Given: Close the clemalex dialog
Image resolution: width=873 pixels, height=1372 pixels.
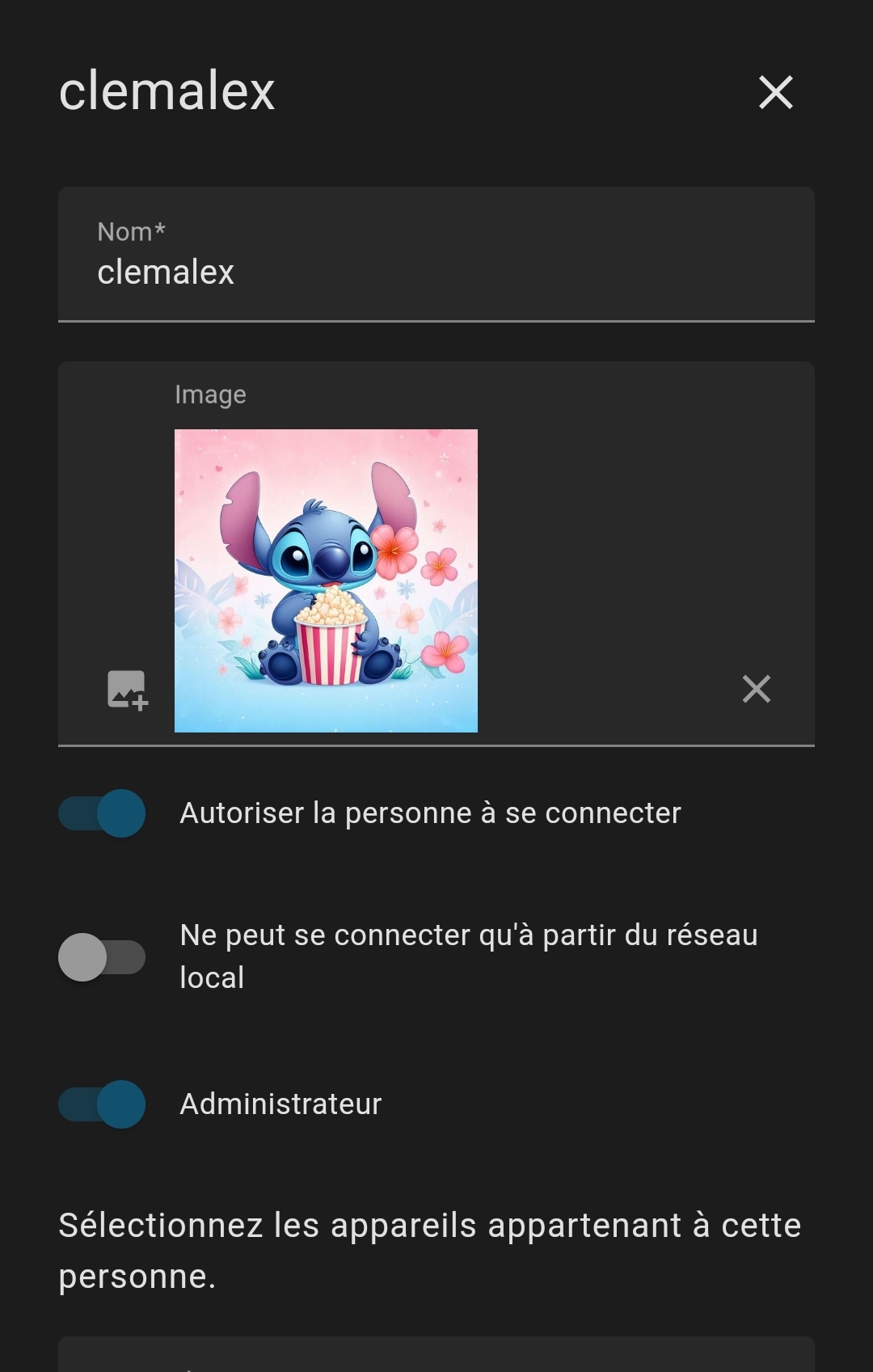Looking at the screenshot, I should (775, 92).
